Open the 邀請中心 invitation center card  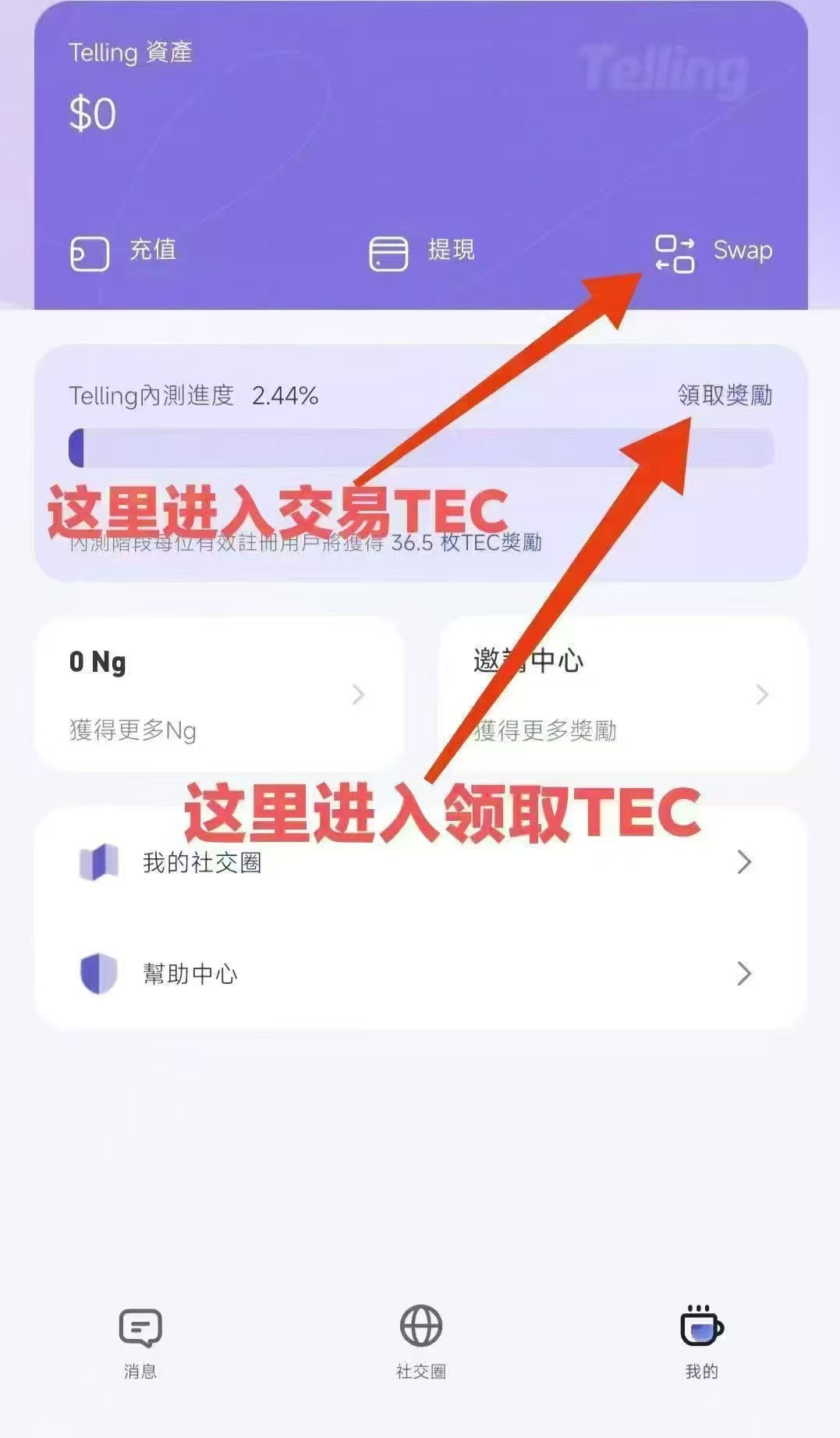pyautogui.click(x=622, y=694)
